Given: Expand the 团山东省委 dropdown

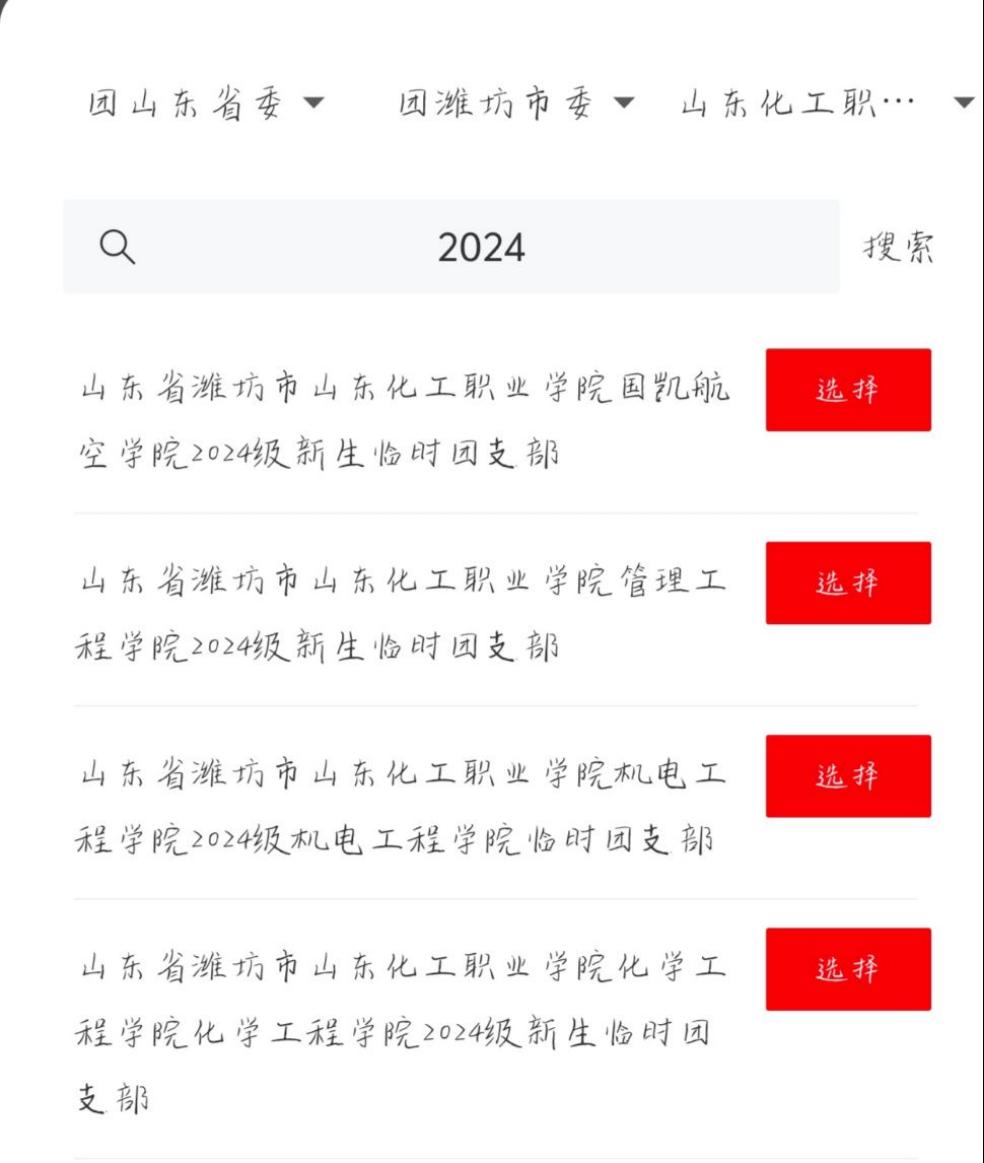Looking at the screenshot, I should pos(205,104).
